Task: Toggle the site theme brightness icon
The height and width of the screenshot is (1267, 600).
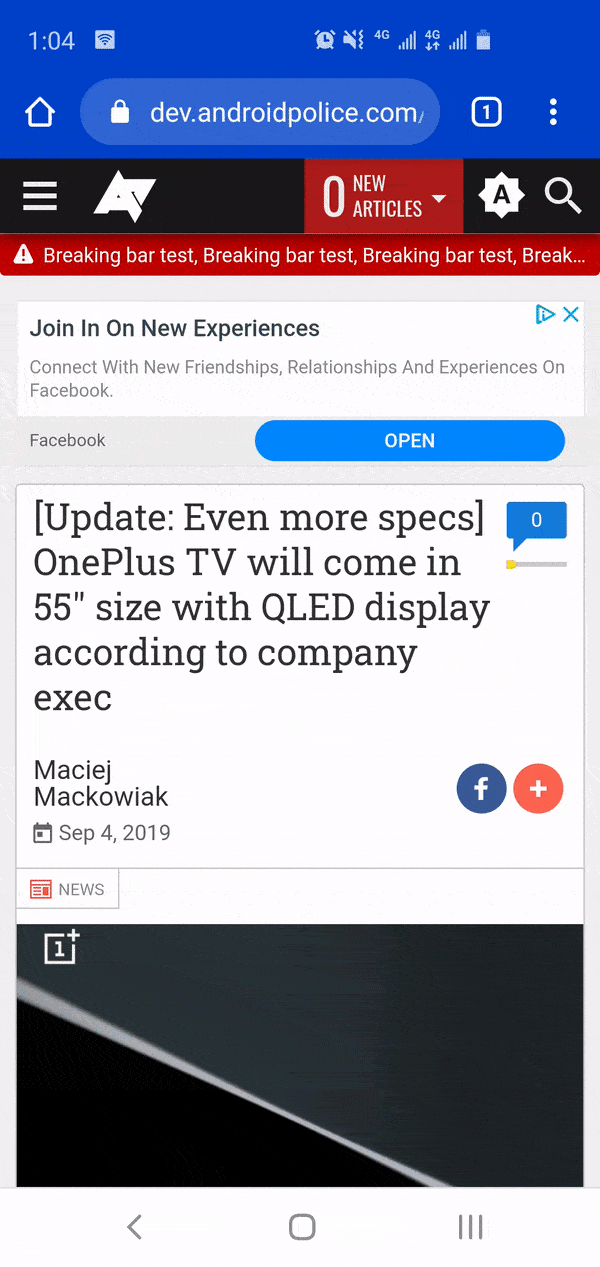Action: pyautogui.click(x=502, y=196)
